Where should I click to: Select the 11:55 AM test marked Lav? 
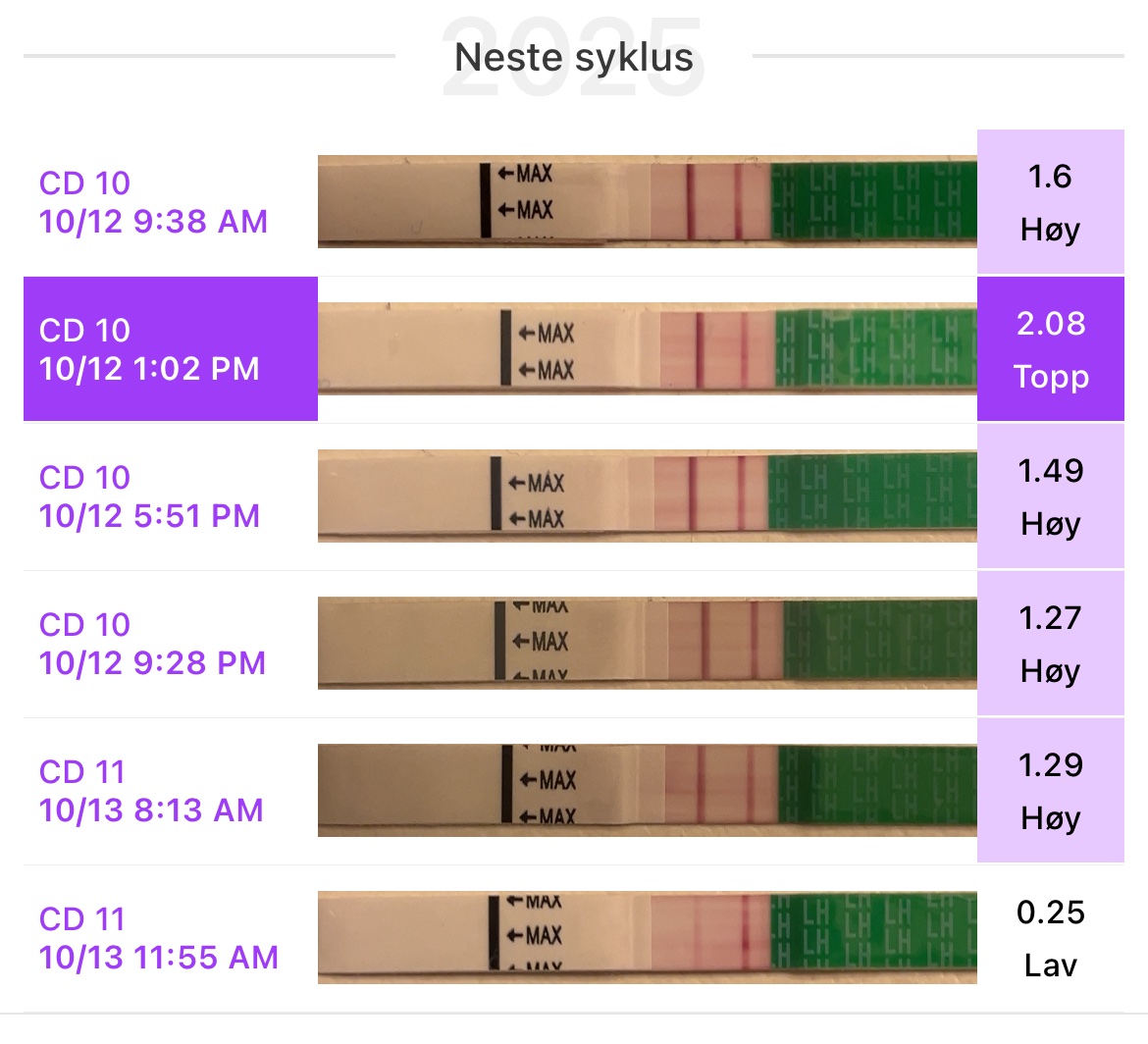coord(159,938)
